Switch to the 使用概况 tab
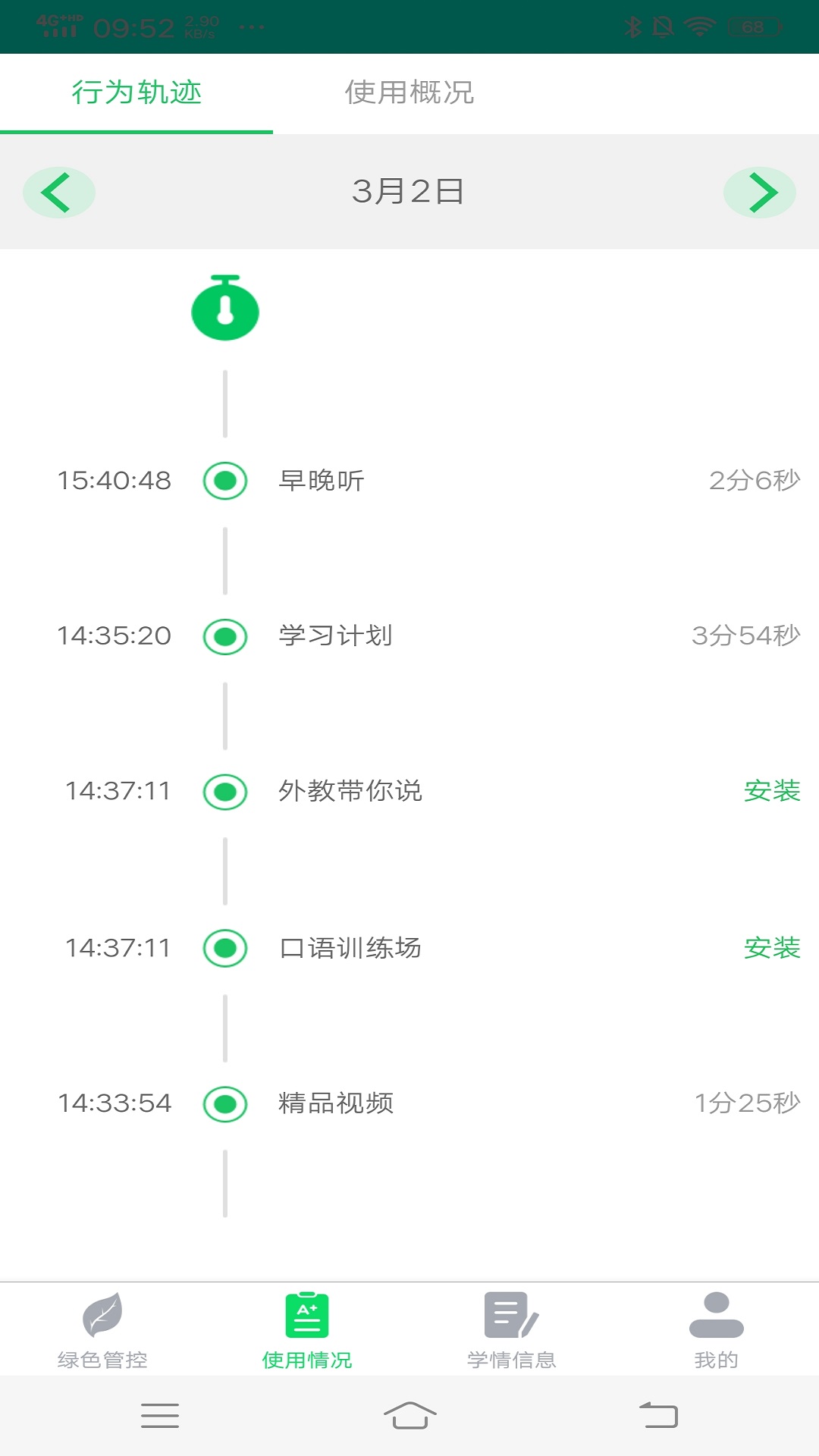The image size is (819, 1456). pyautogui.click(x=409, y=93)
